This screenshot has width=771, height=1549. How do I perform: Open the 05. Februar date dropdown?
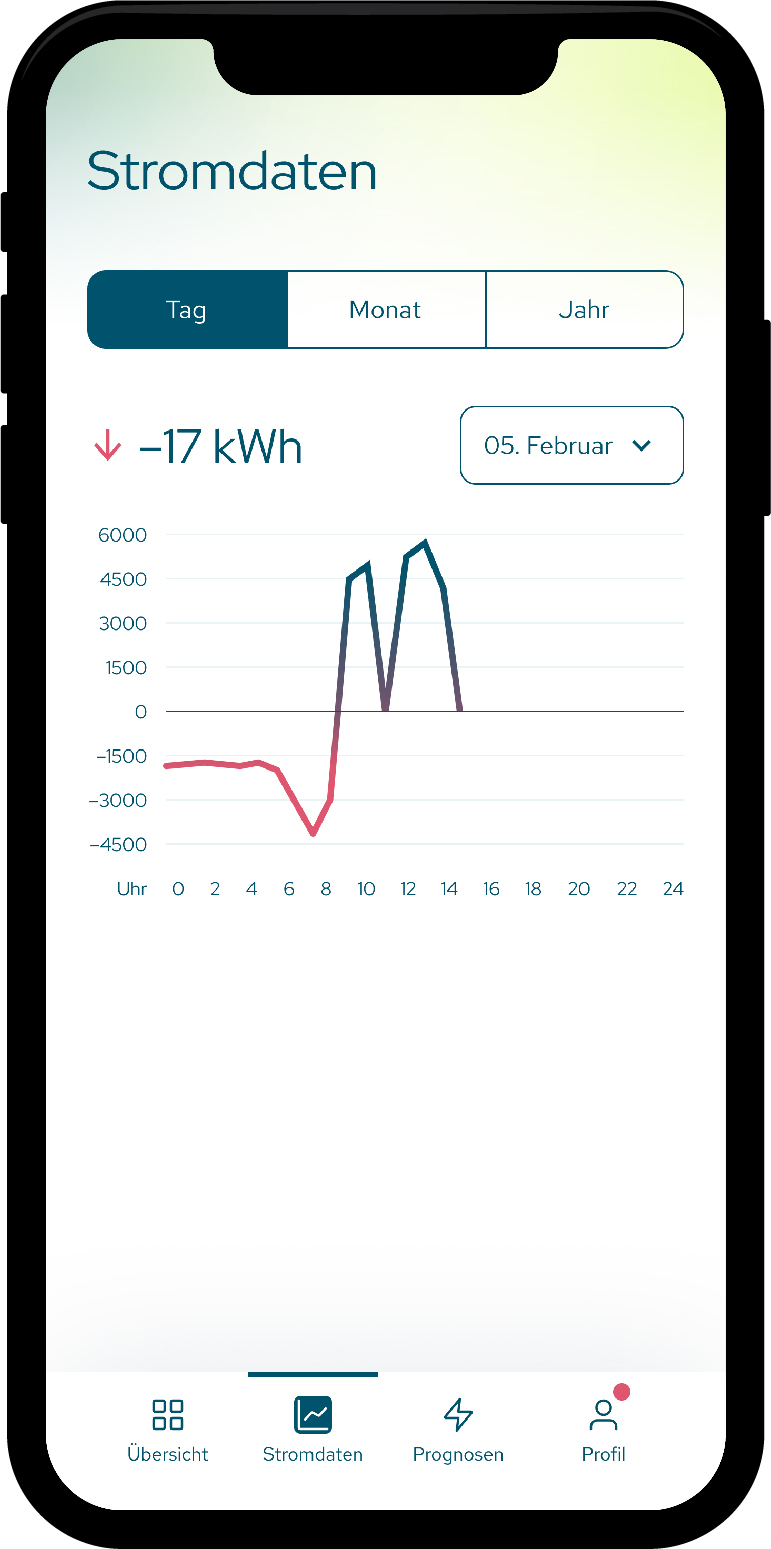point(572,445)
